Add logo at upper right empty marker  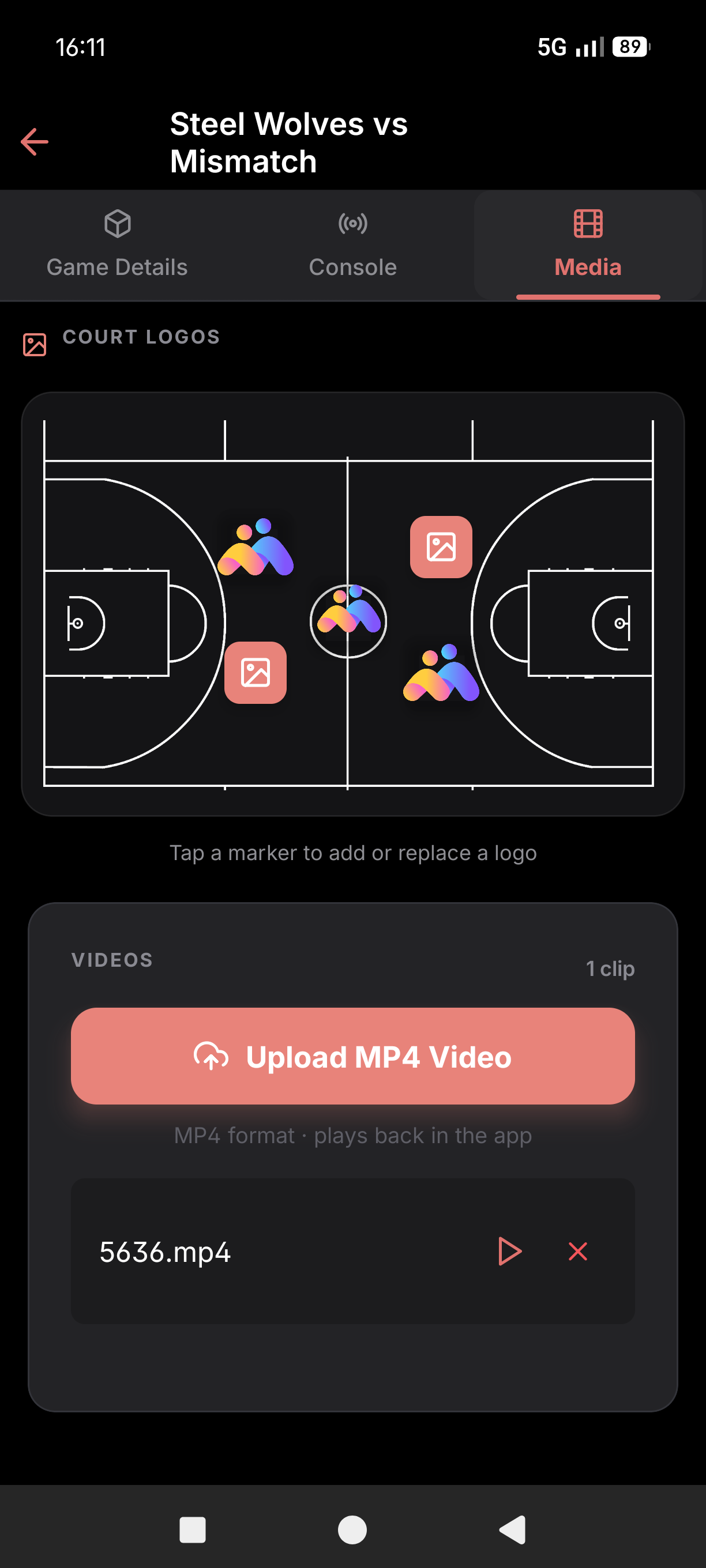tap(441, 546)
